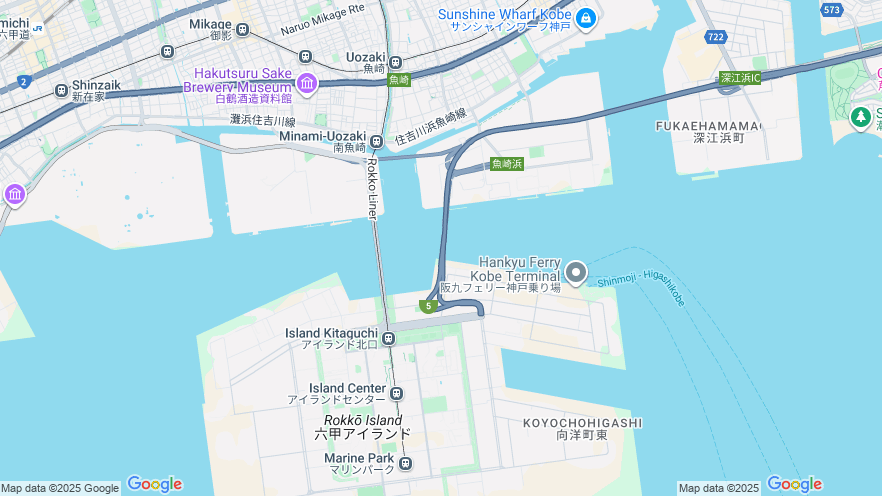The image size is (882, 496).
Task: Select the Sunshine Wharf Kobe shopping marker
Action: tap(585, 18)
